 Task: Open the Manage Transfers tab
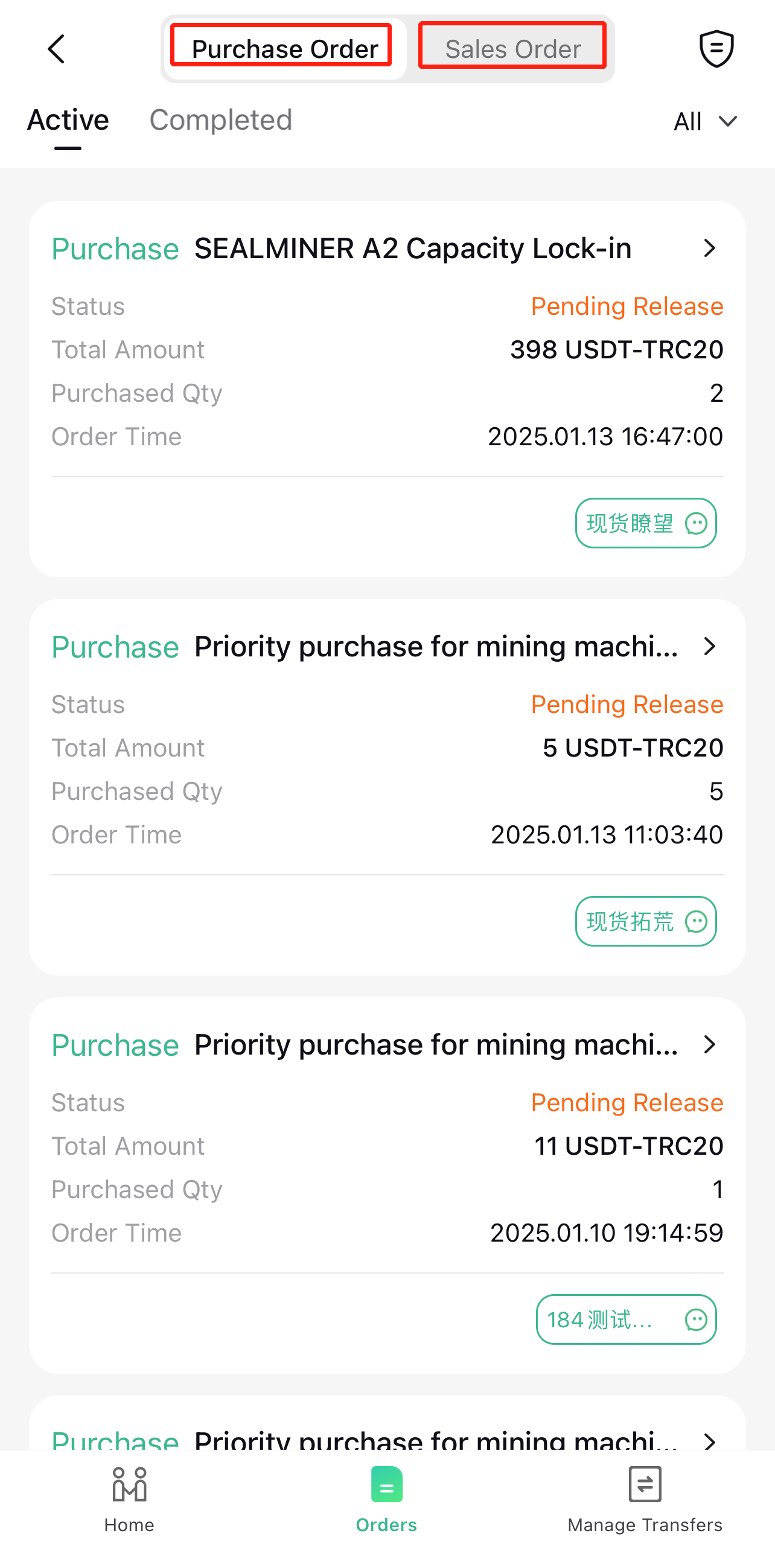point(645,1500)
